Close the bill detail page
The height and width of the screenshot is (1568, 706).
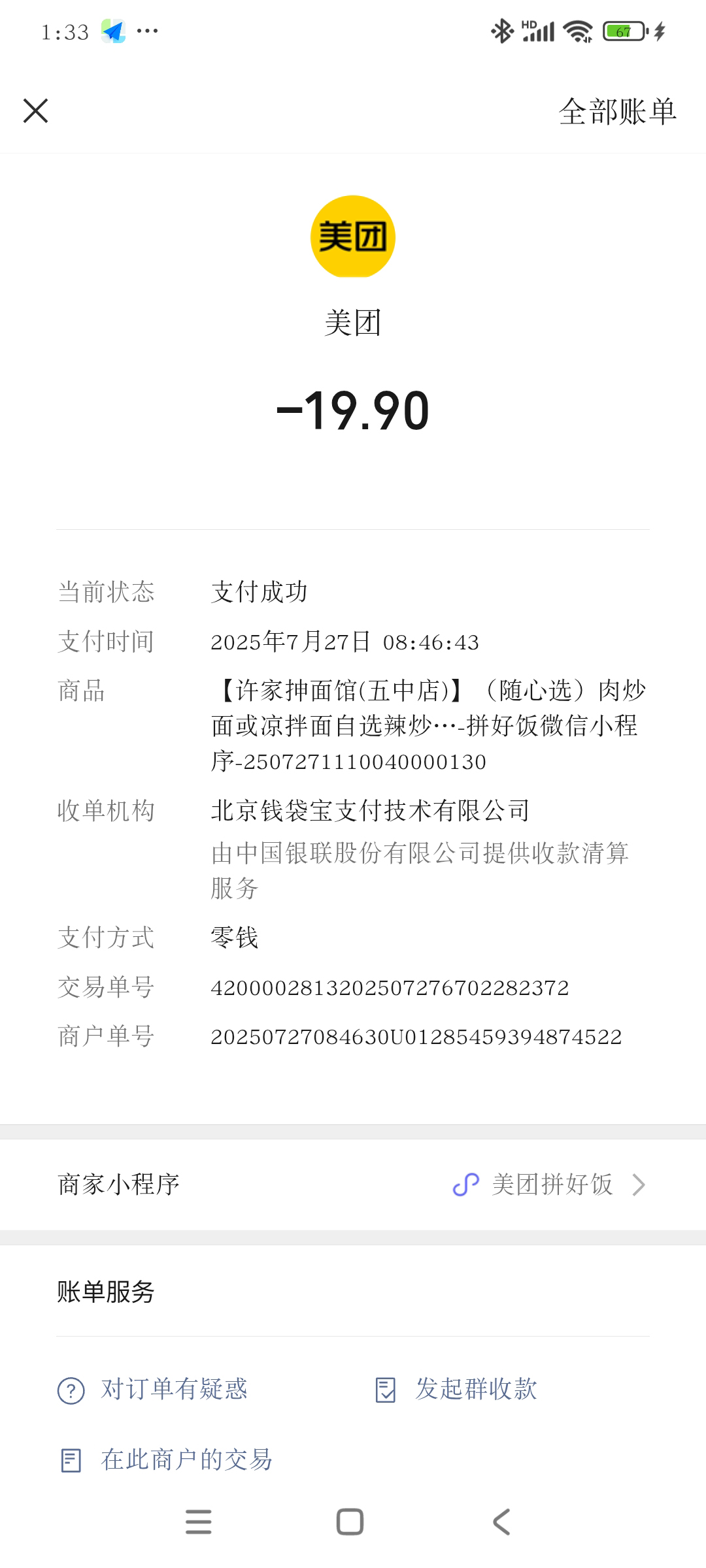(36, 111)
